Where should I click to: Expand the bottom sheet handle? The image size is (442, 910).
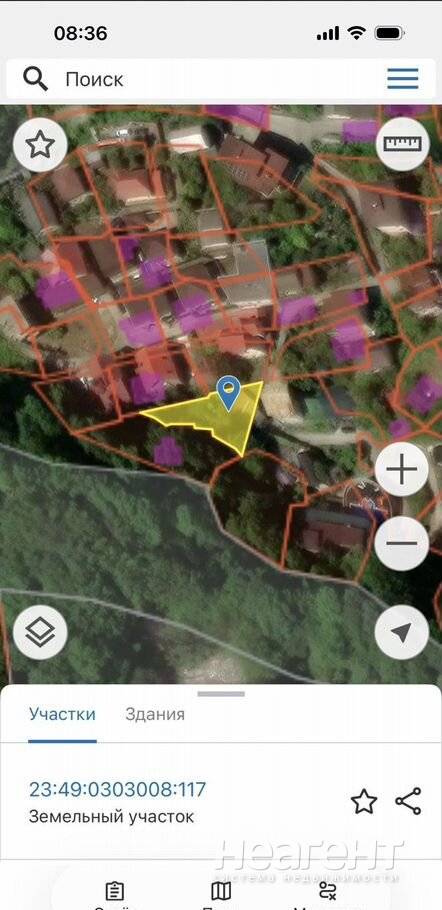click(x=221, y=694)
